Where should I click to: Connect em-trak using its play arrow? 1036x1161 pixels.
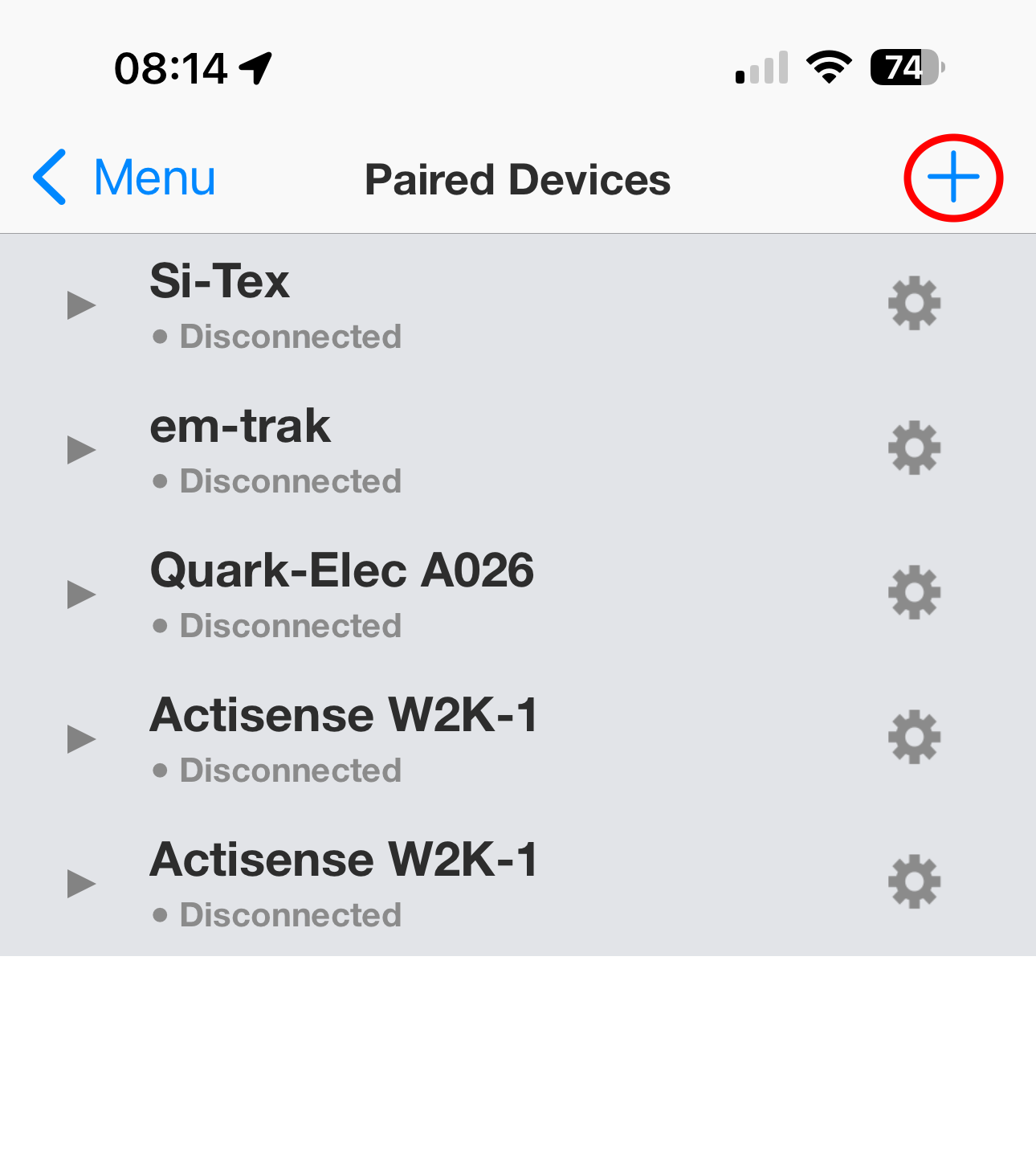tap(81, 450)
